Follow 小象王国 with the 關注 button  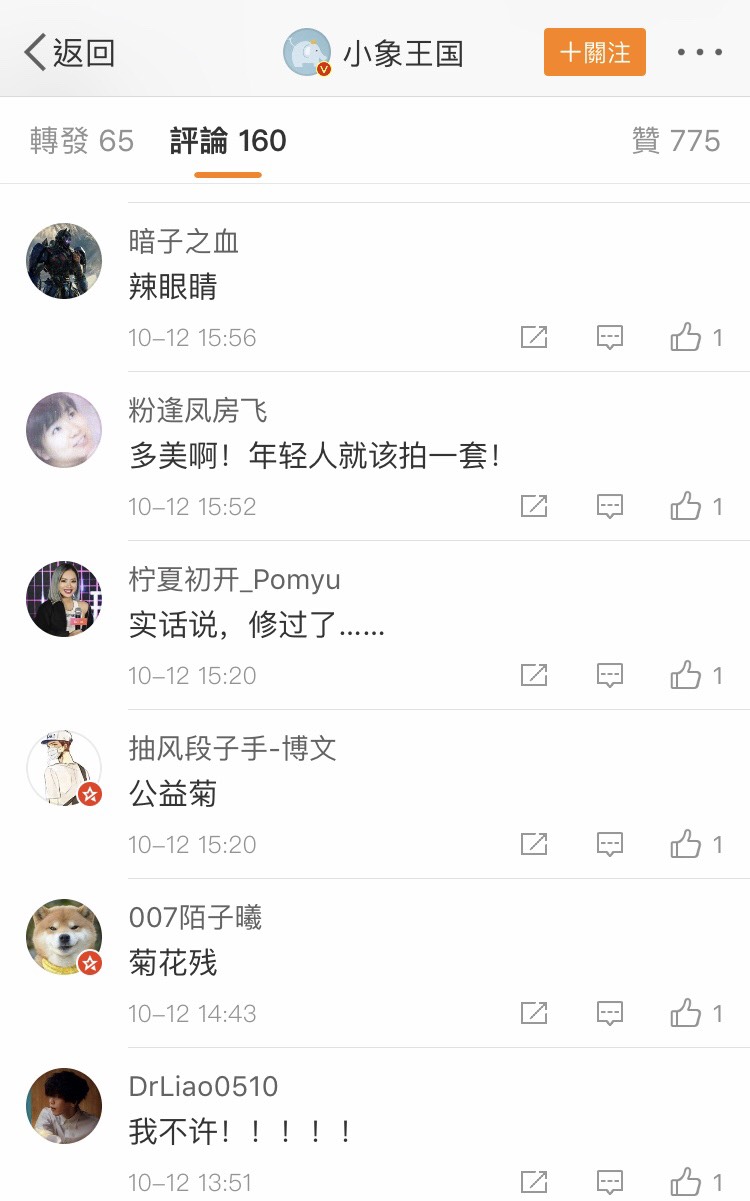pos(595,53)
